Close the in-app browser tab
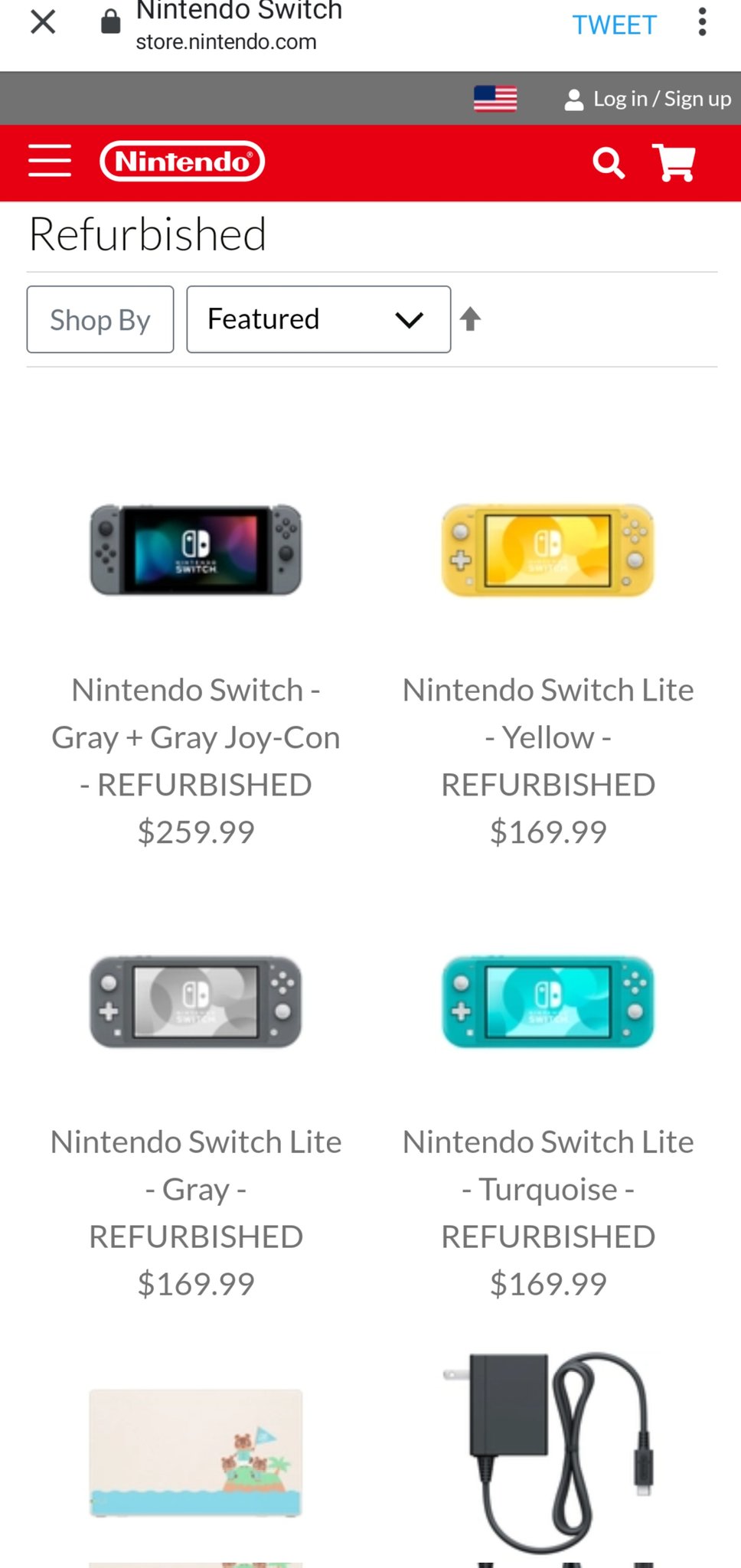 43,22
